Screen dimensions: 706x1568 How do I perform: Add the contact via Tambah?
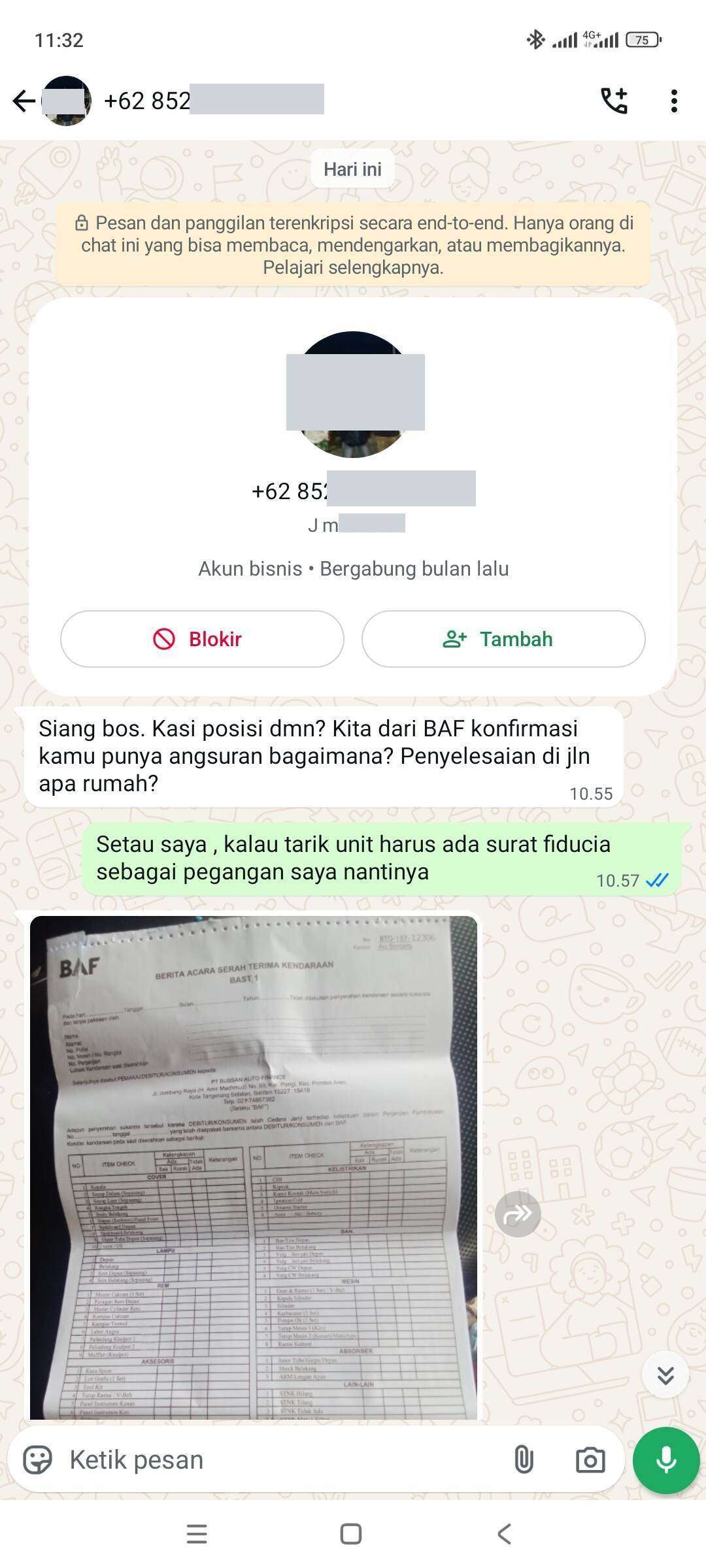coord(503,639)
